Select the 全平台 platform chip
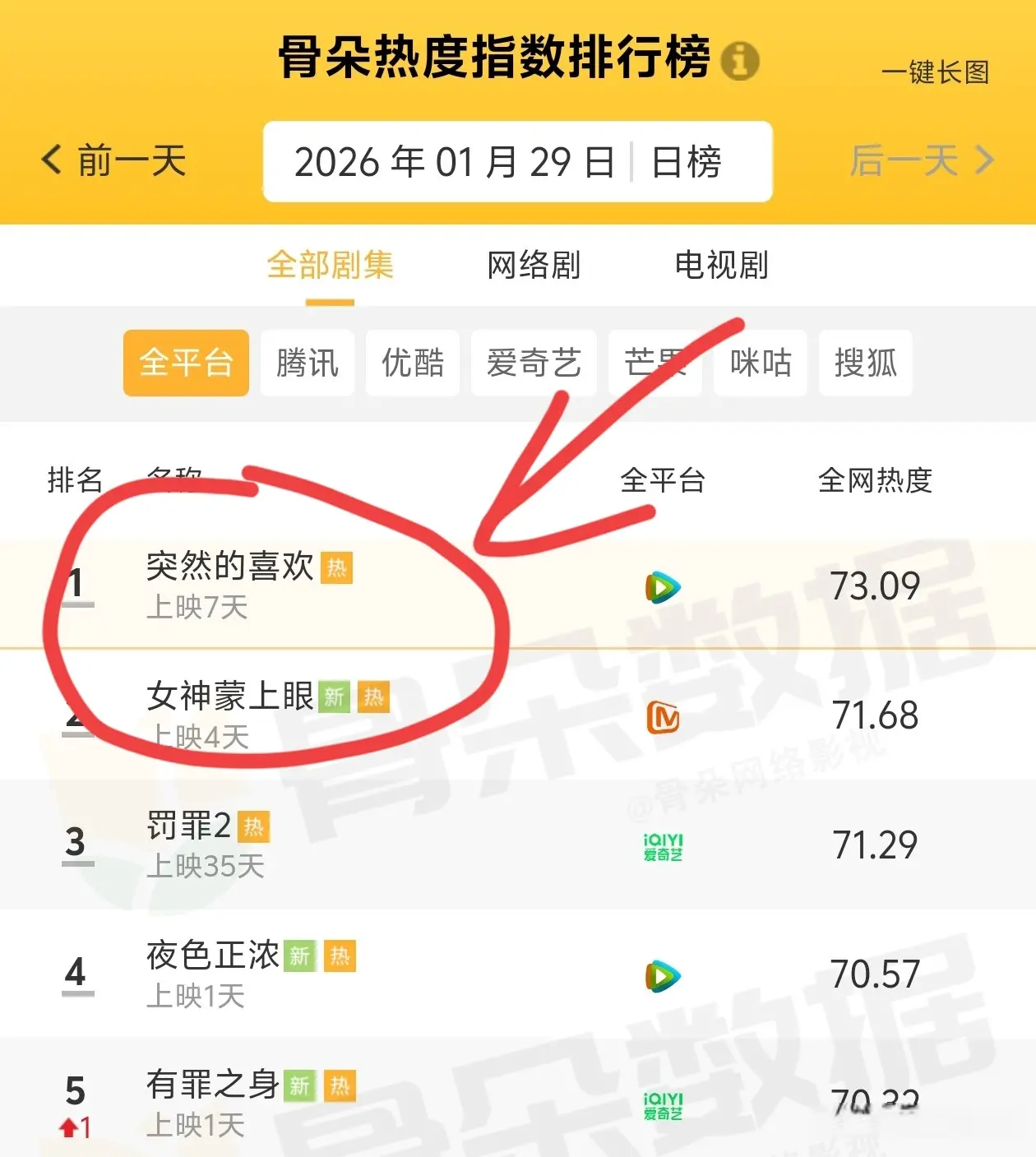This screenshot has width=1036, height=1157. tap(186, 363)
